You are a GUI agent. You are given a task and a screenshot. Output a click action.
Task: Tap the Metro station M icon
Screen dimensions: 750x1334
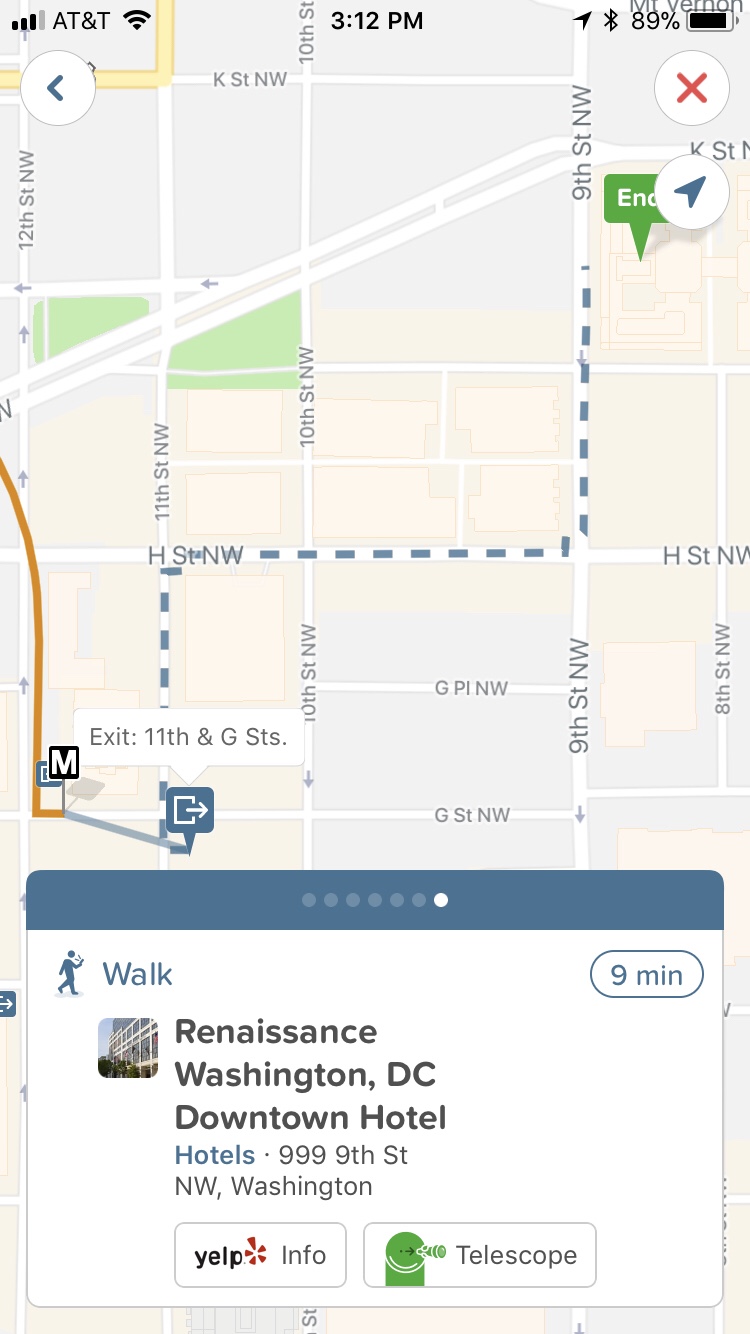pos(63,763)
